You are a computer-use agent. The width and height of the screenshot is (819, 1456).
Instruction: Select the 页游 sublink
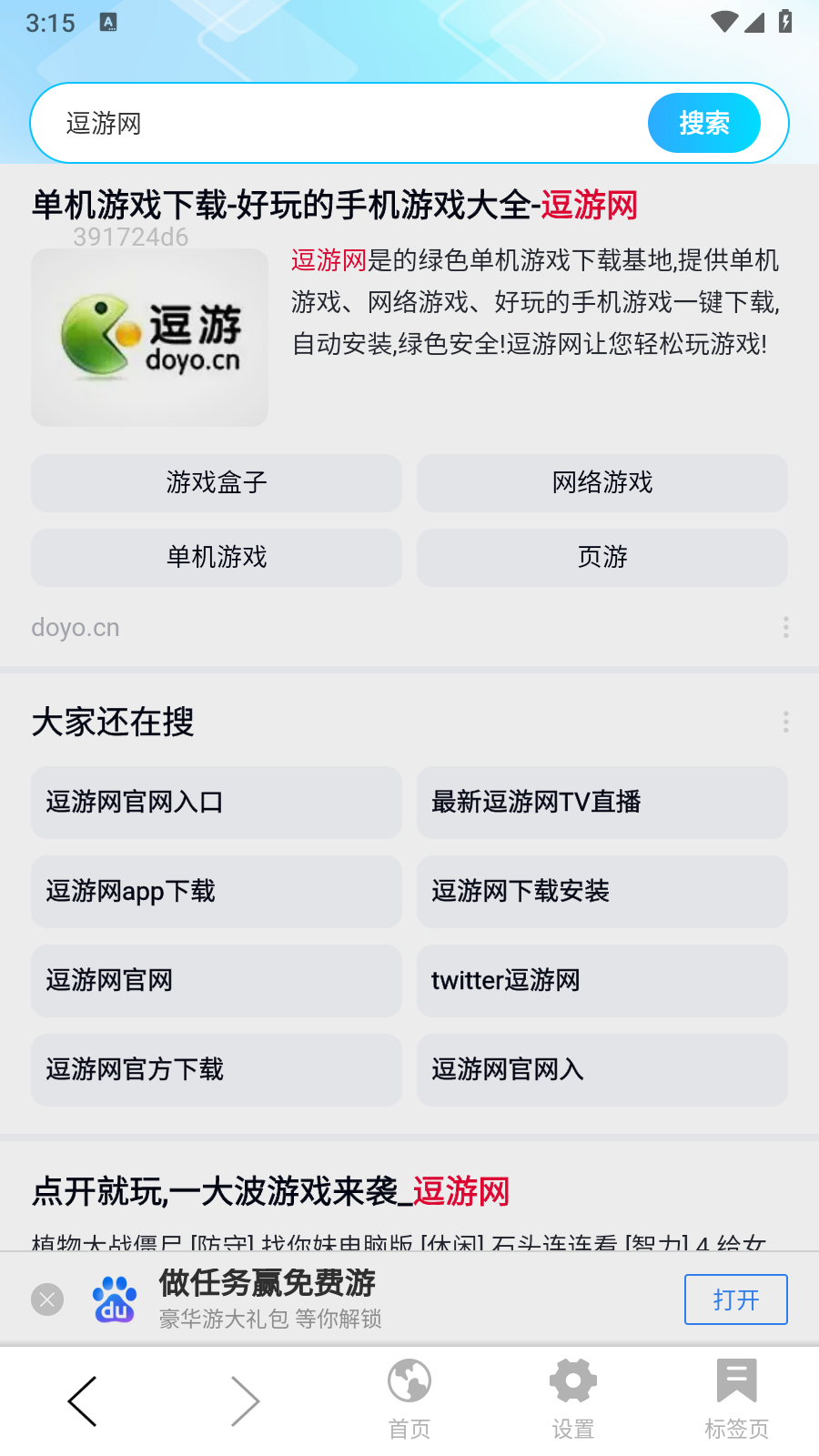click(602, 557)
